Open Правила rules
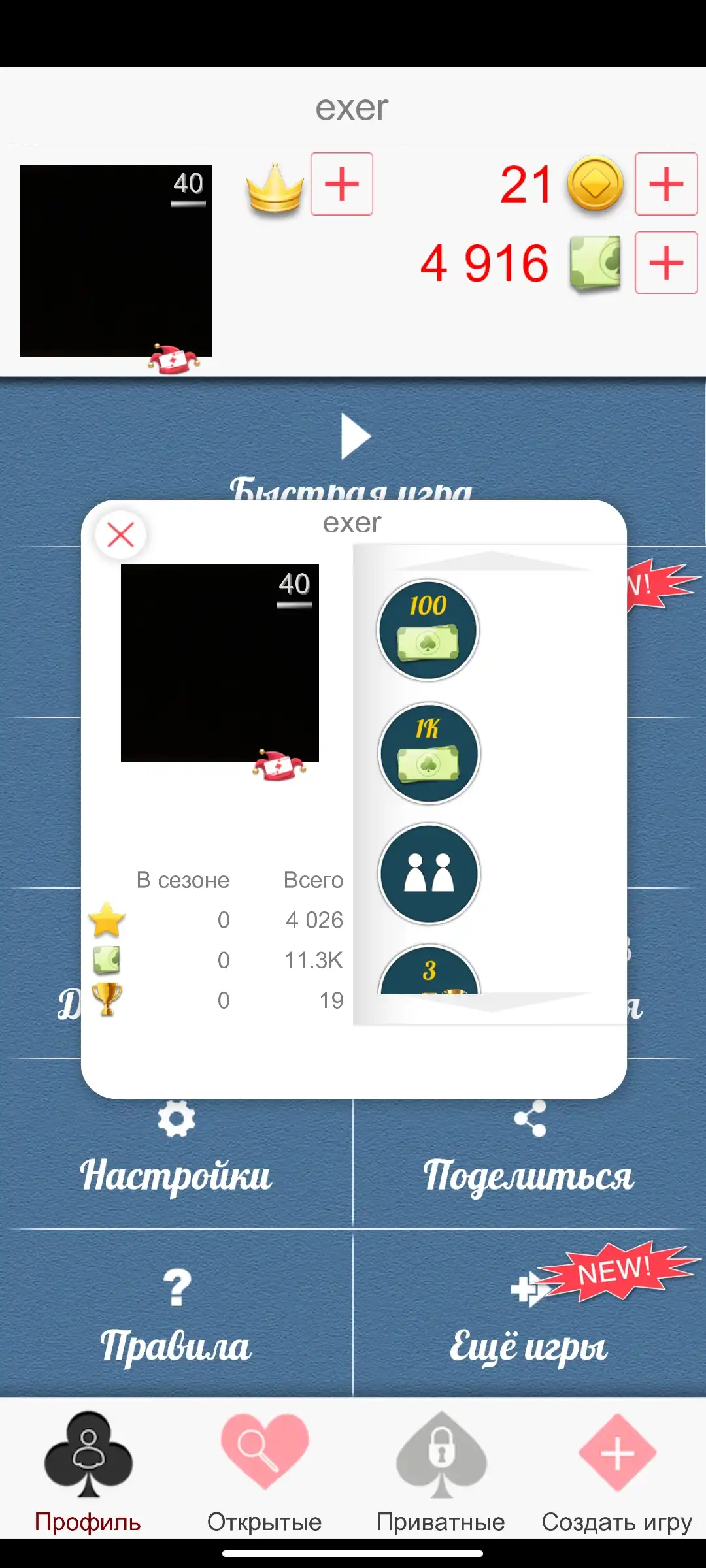The image size is (706, 1568). pos(176,1315)
